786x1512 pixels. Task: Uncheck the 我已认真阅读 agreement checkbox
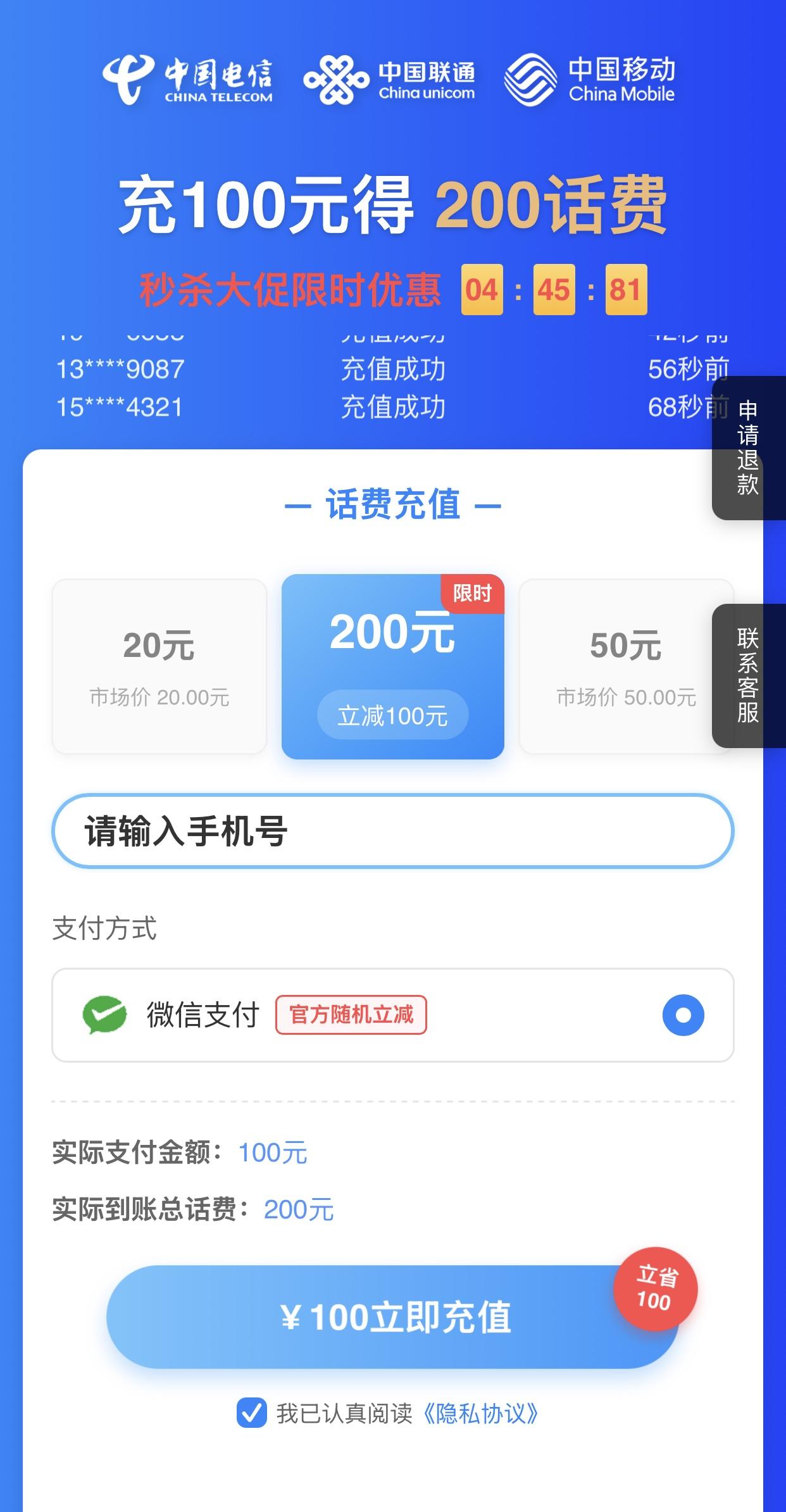point(251,1413)
